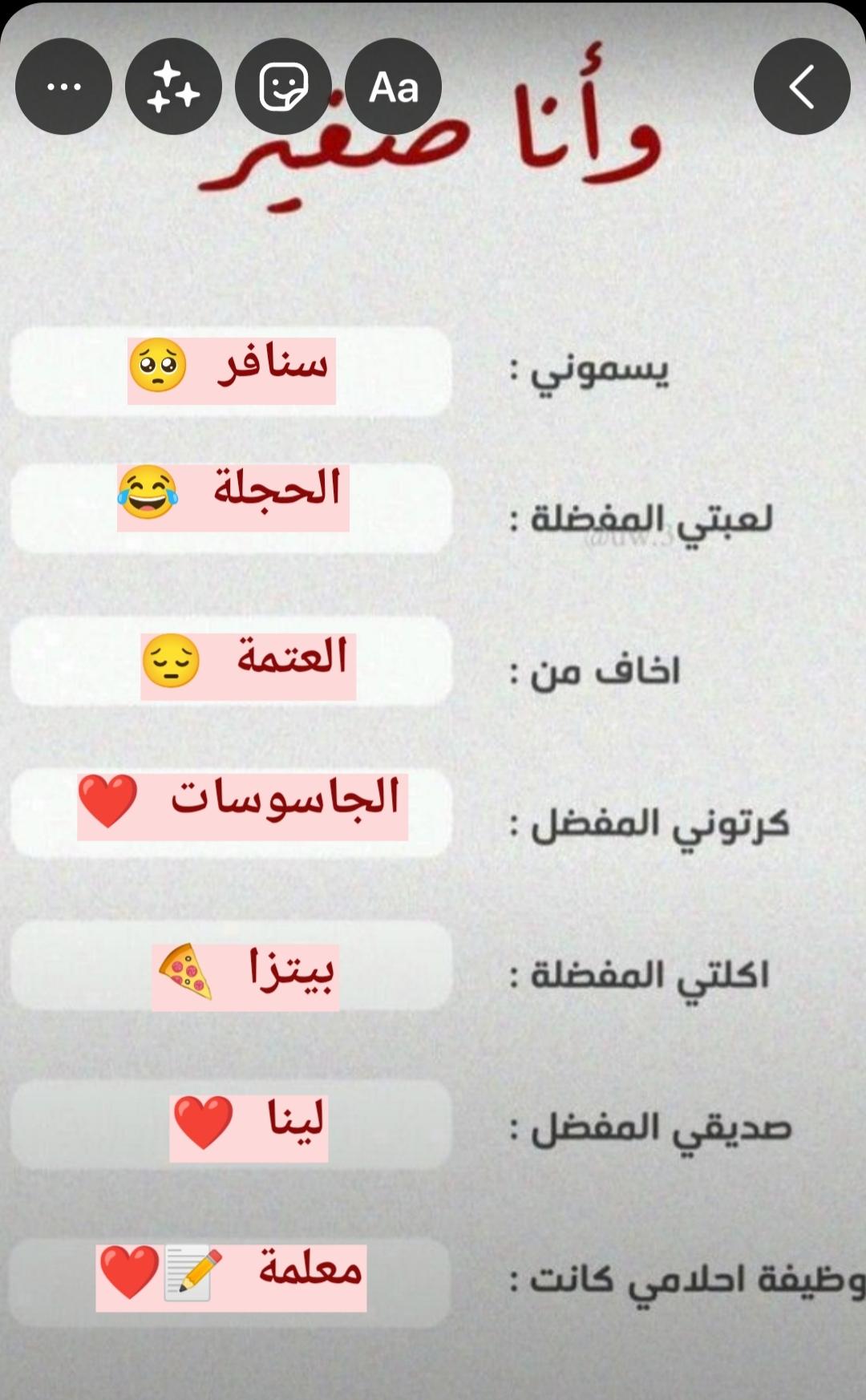Open the sticker picker
866x1400 pixels.
pos(283,87)
